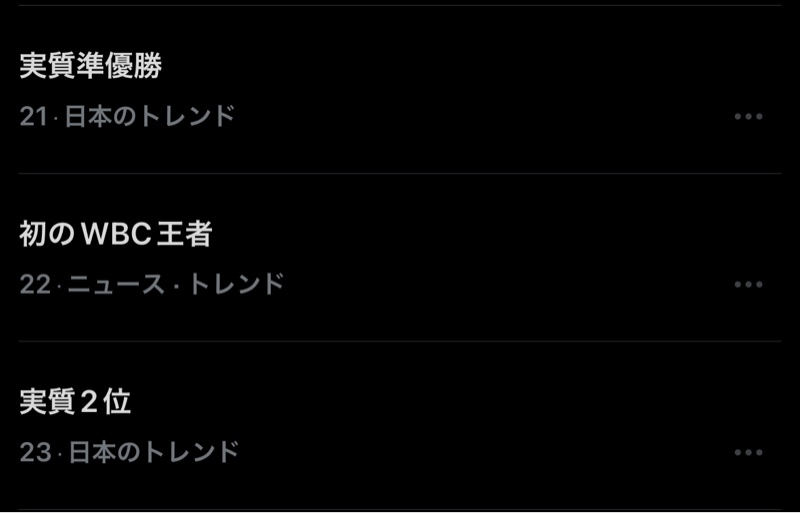Tap the three-dot menu for 初のWBC王者

pyautogui.click(x=748, y=284)
